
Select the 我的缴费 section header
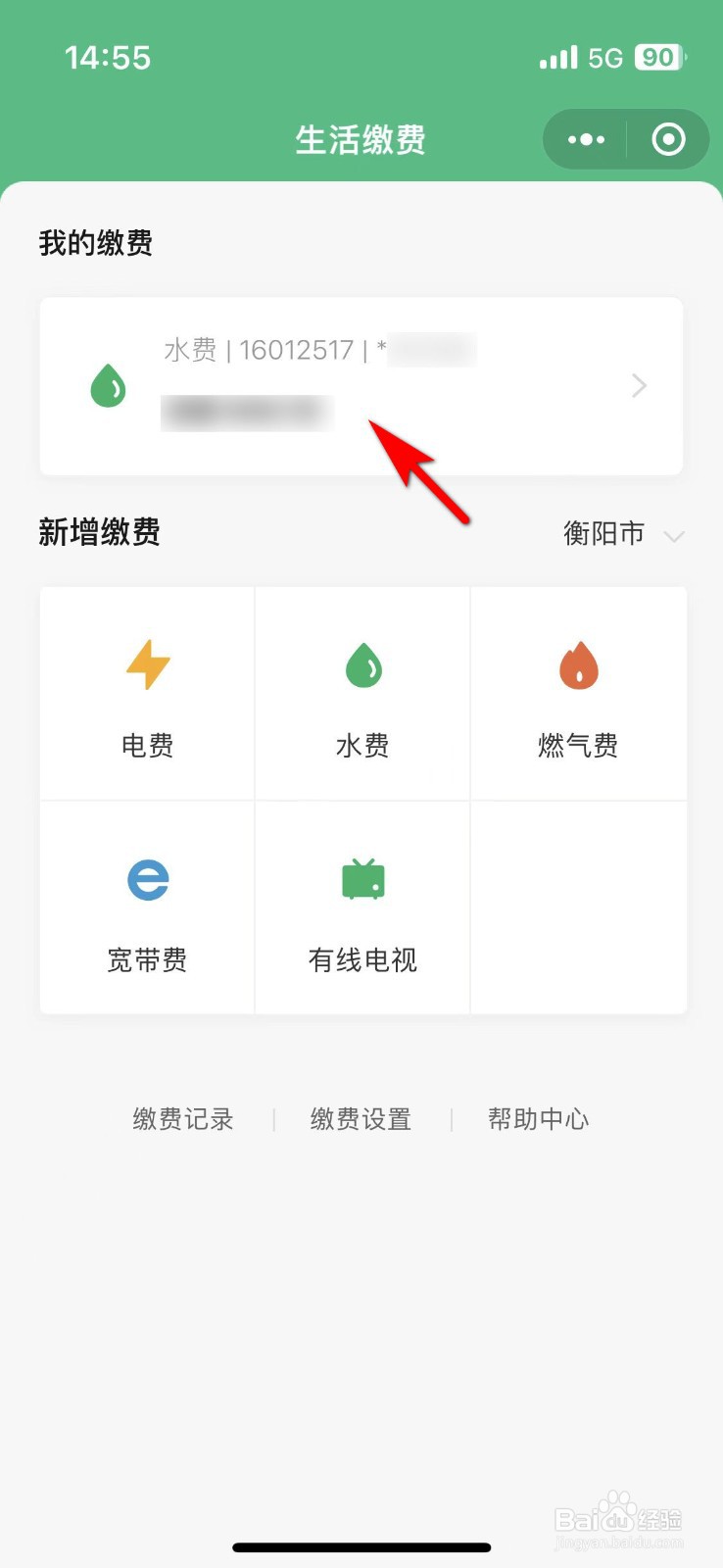click(x=95, y=242)
